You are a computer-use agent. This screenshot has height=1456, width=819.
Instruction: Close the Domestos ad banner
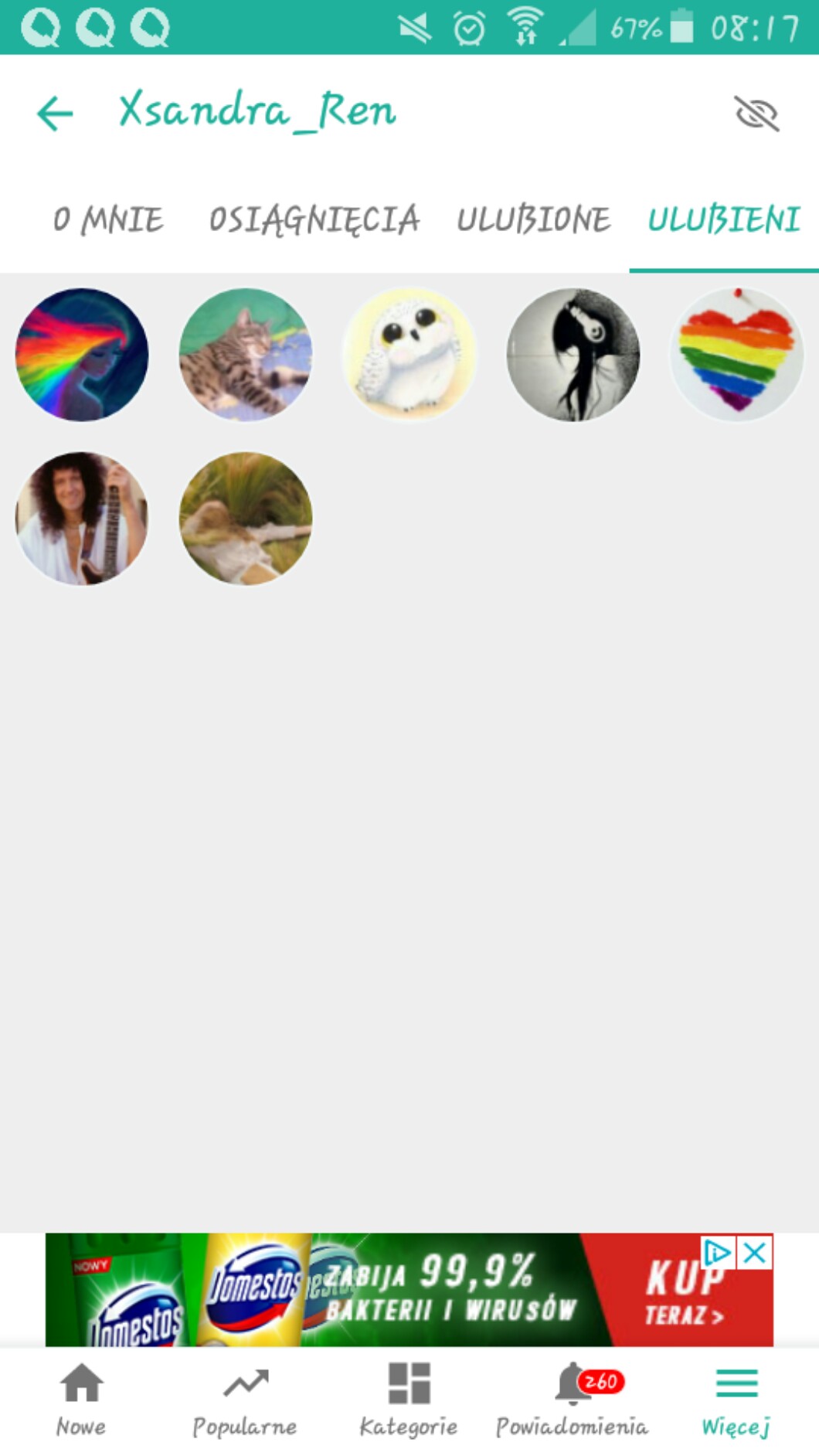coord(755,1253)
